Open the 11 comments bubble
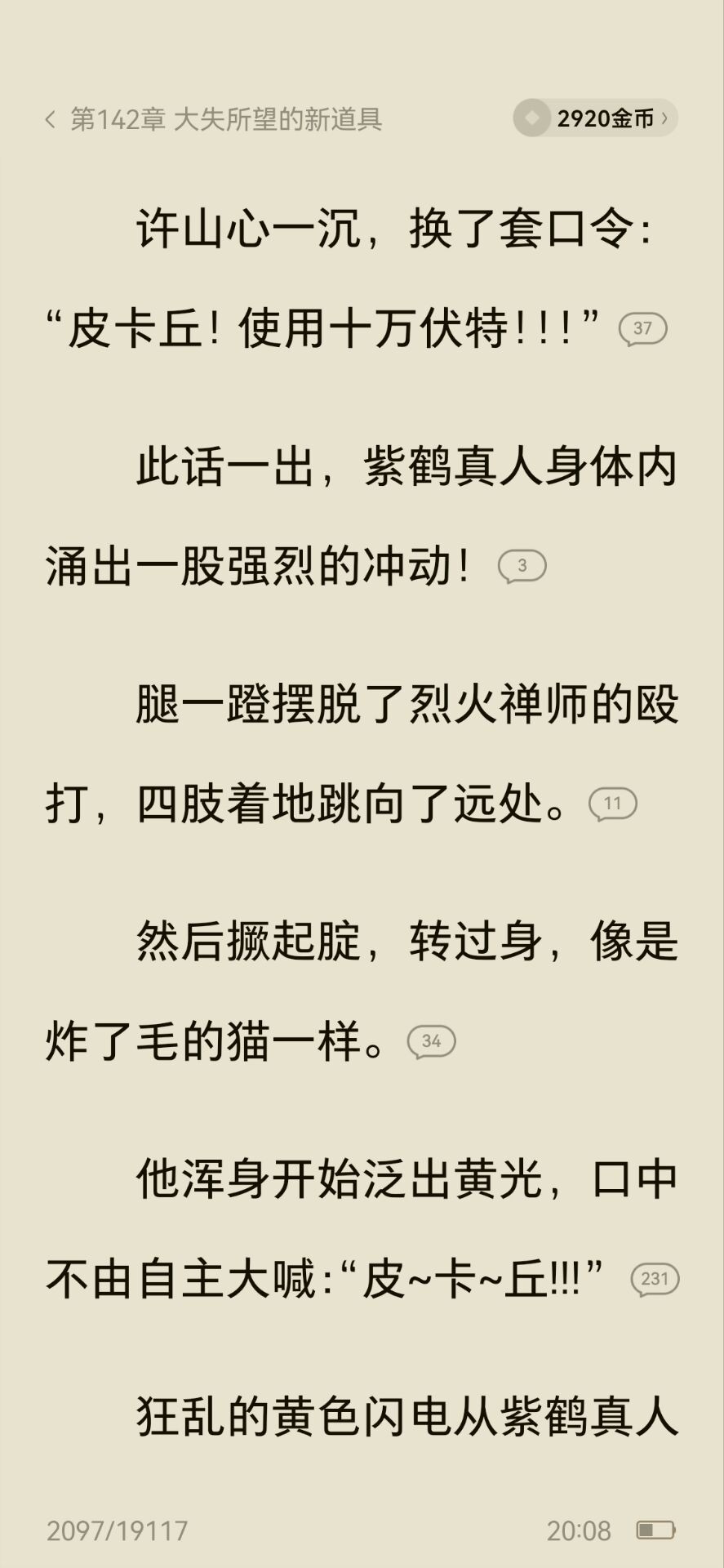 click(612, 804)
